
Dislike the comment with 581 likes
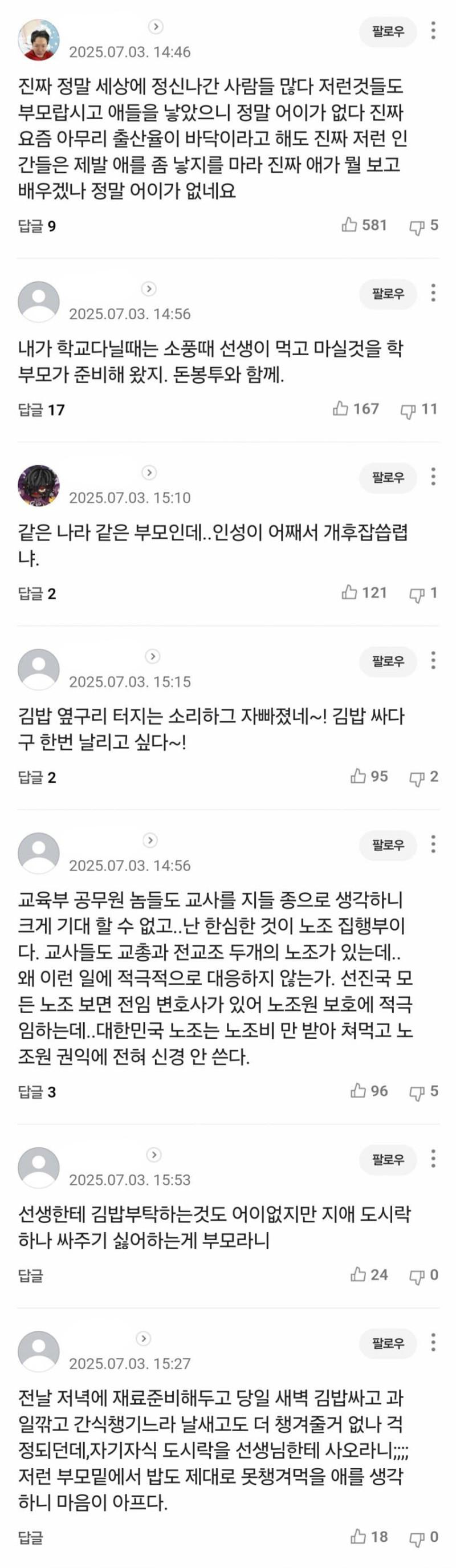417,226
